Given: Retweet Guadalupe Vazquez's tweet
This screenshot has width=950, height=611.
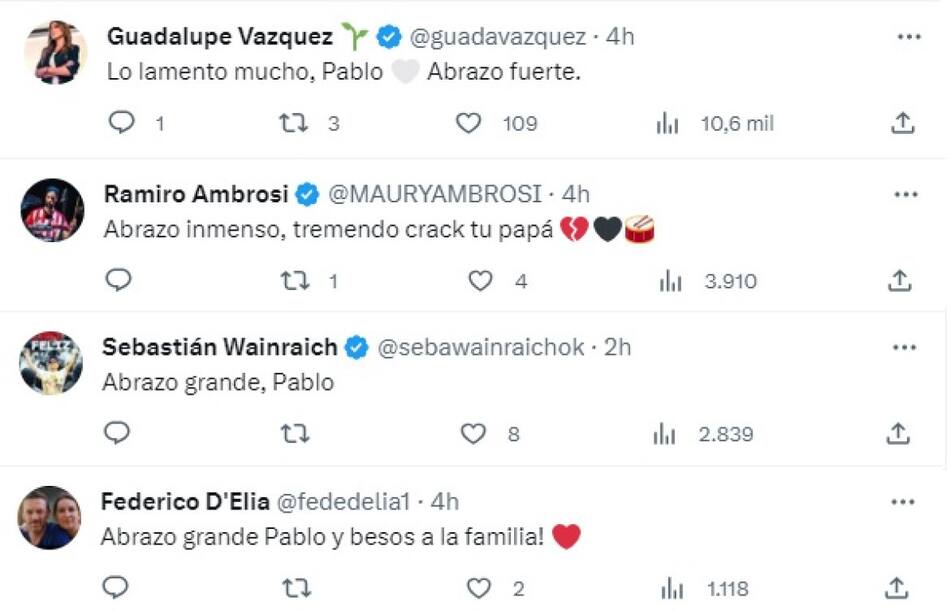Looking at the screenshot, I should (x=293, y=123).
